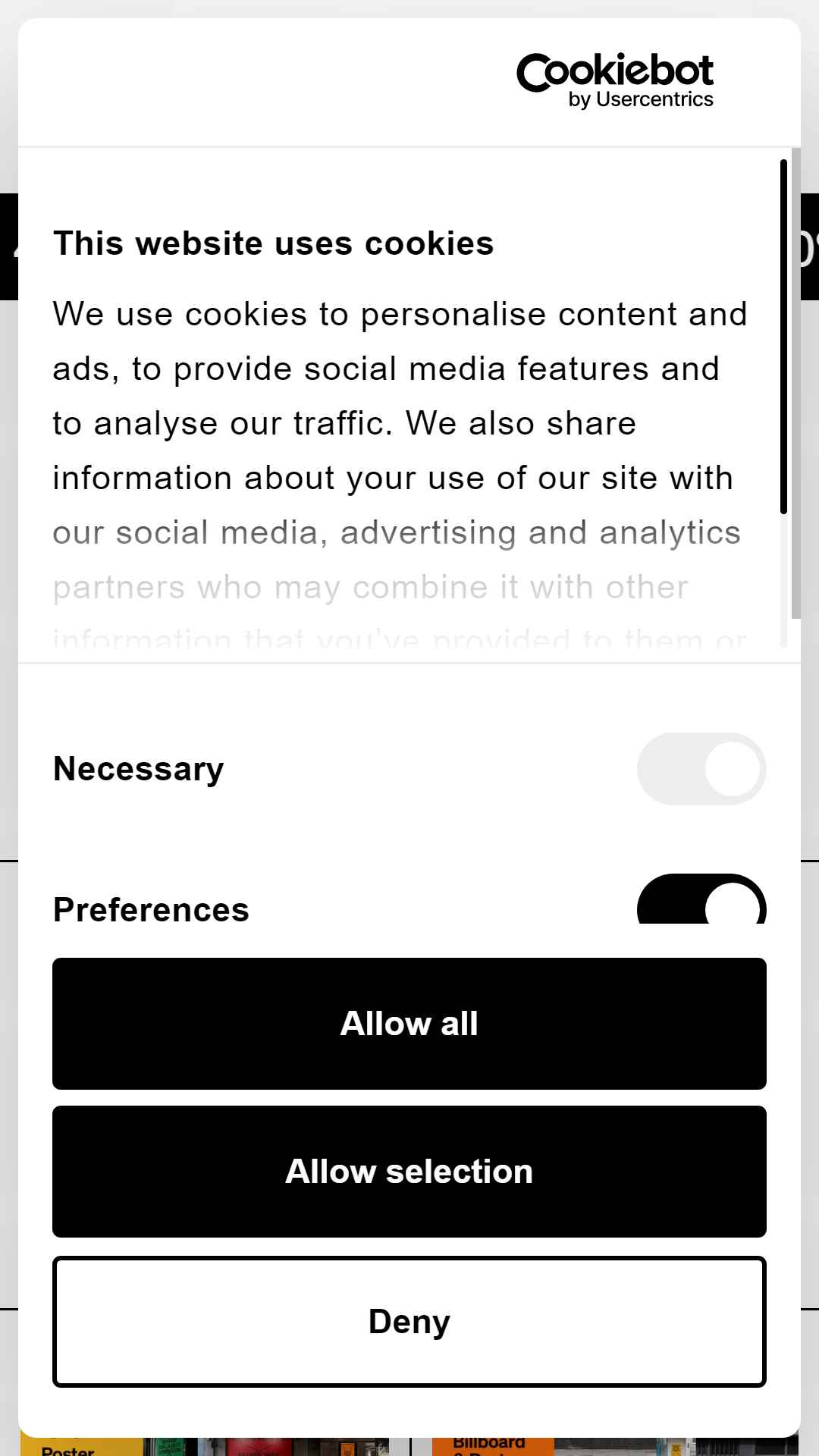This screenshot has height=1456, width=819.
Task: Deny all optional cookies
Action: click(409, 1322)
